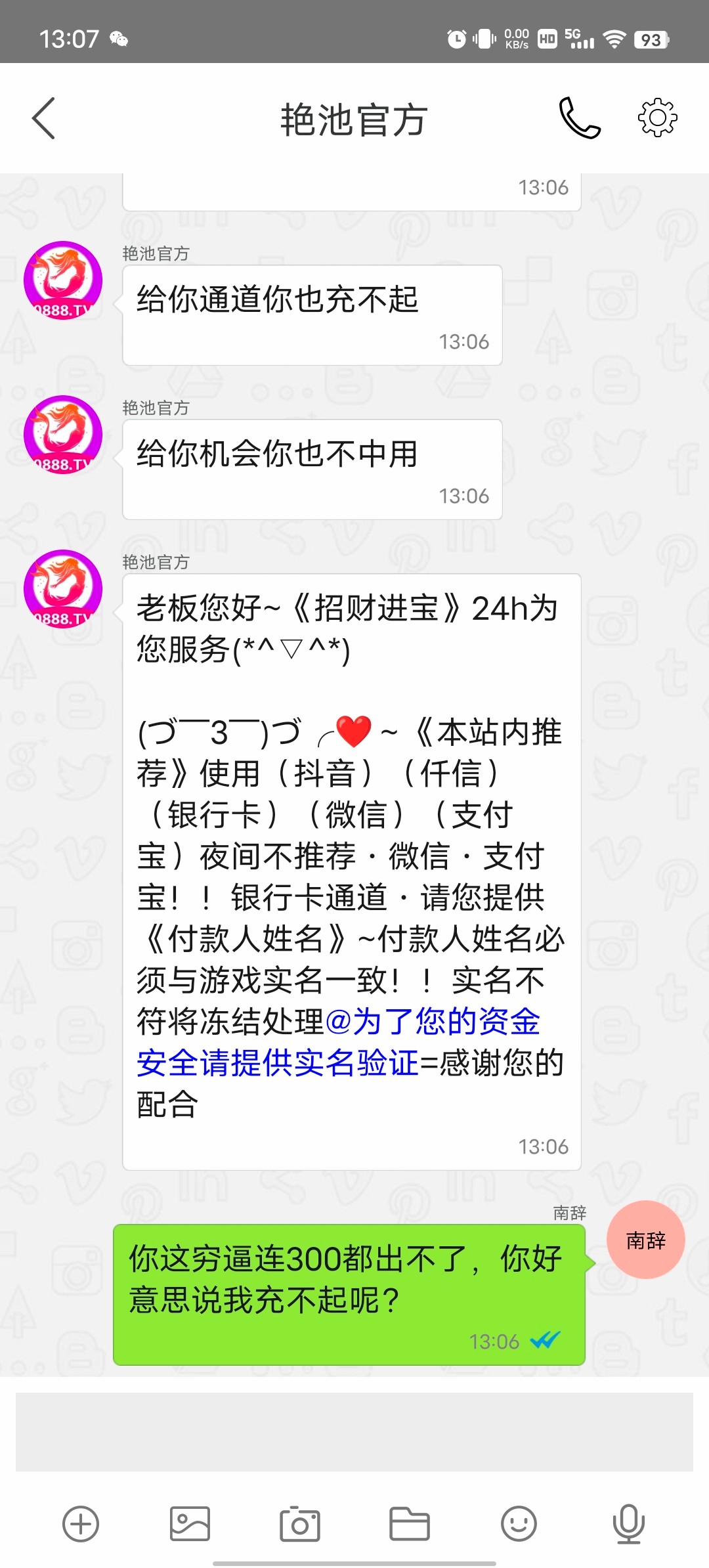Tap the message input box
The width and height of the screenshot is (709, 1568).
point(354,1431)
